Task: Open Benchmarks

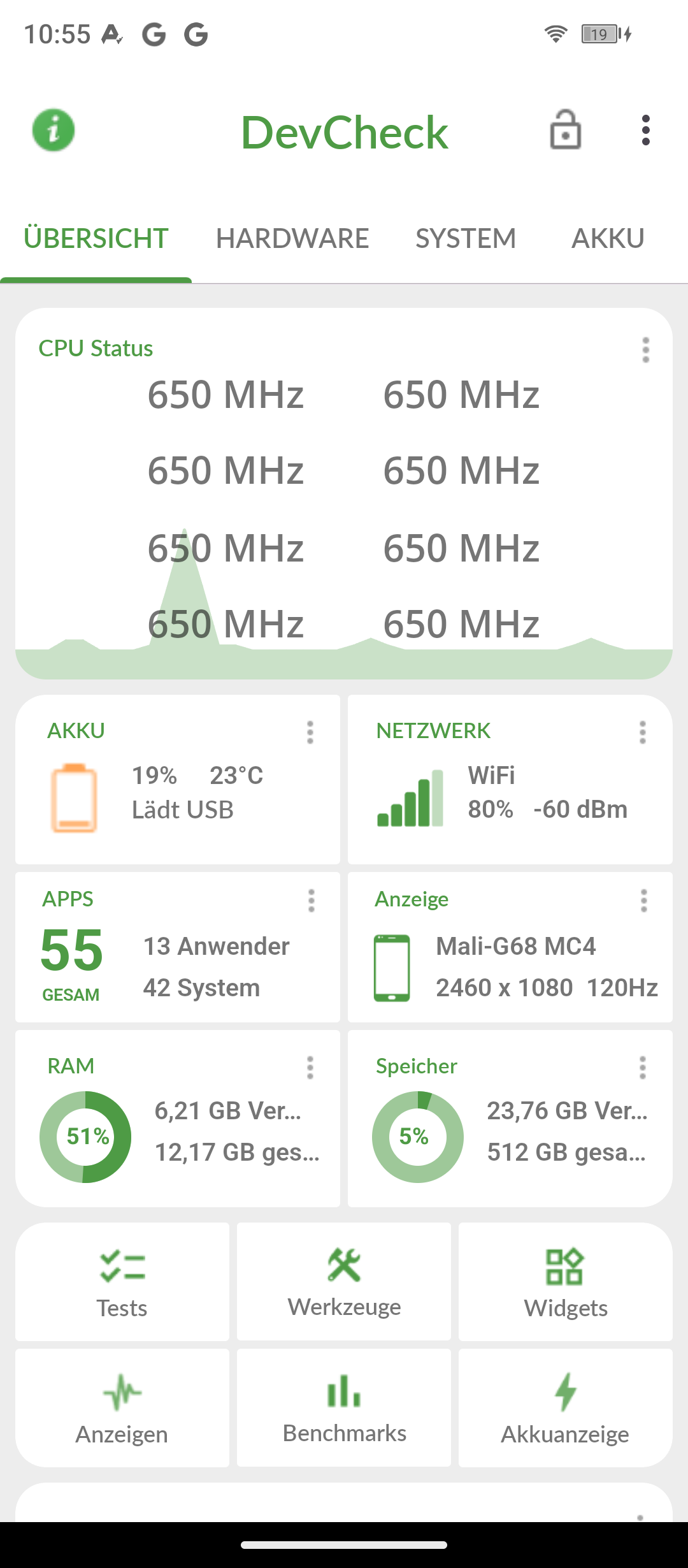Action: [x=344, y=1408]
